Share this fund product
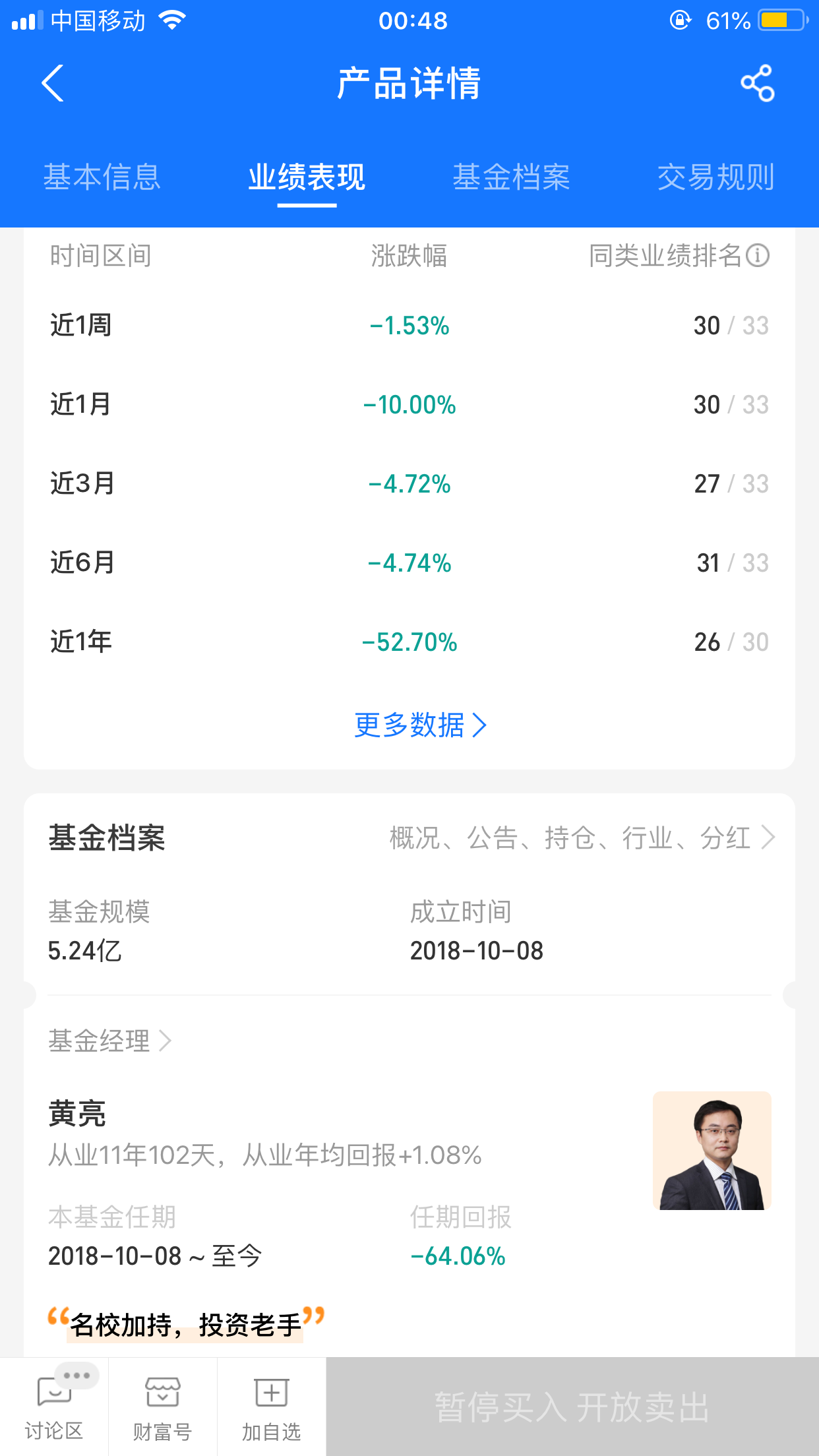The height and width of the screenshot is (1456, 819). [x=757, y=83]
